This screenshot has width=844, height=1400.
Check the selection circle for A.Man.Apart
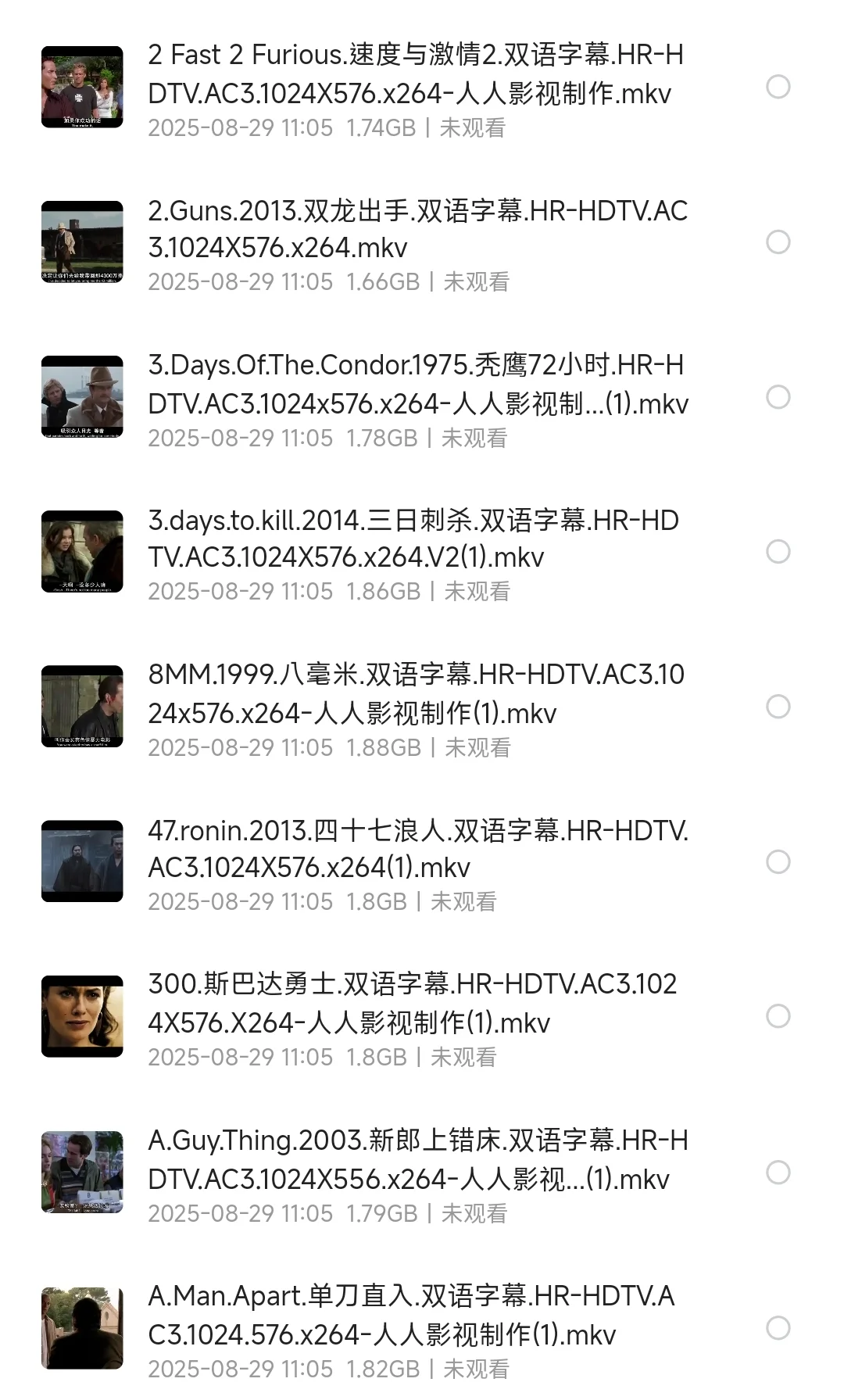tap(778, 1328)
